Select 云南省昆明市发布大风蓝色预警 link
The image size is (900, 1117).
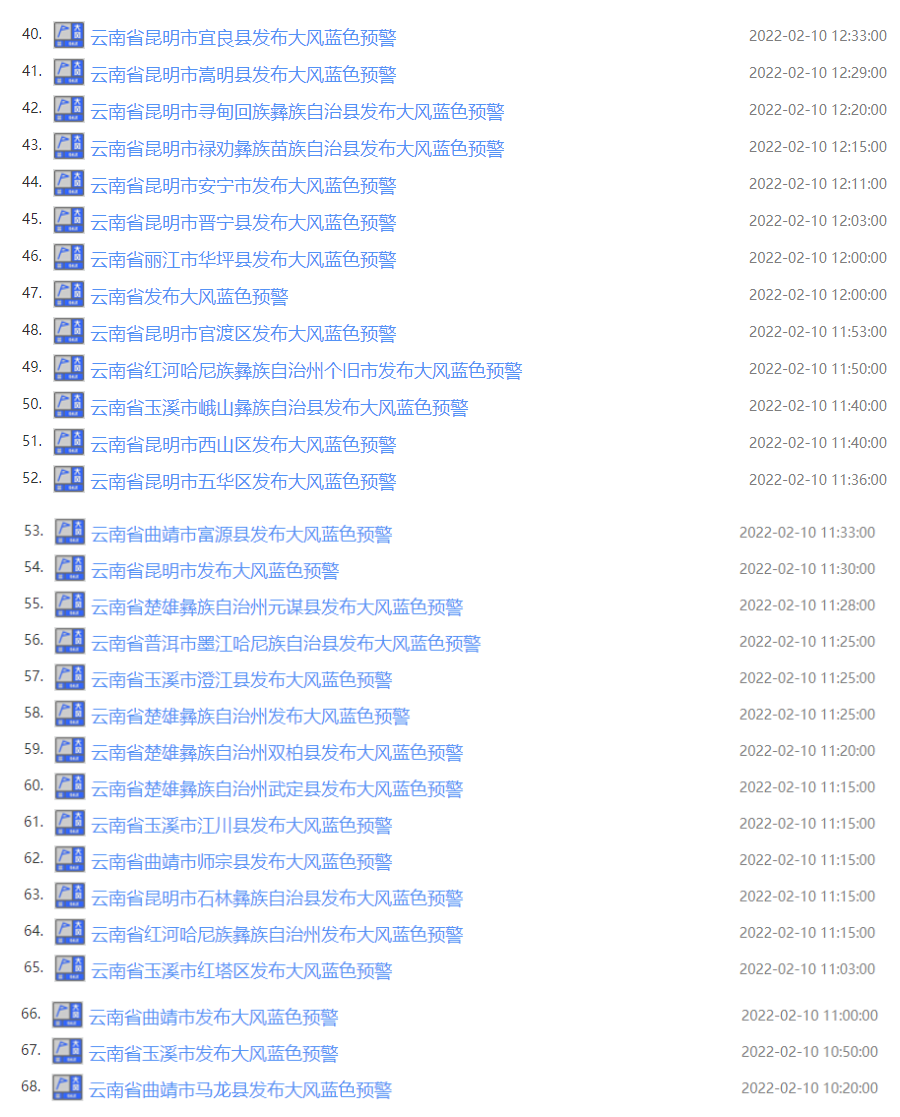tap(215, 571)
